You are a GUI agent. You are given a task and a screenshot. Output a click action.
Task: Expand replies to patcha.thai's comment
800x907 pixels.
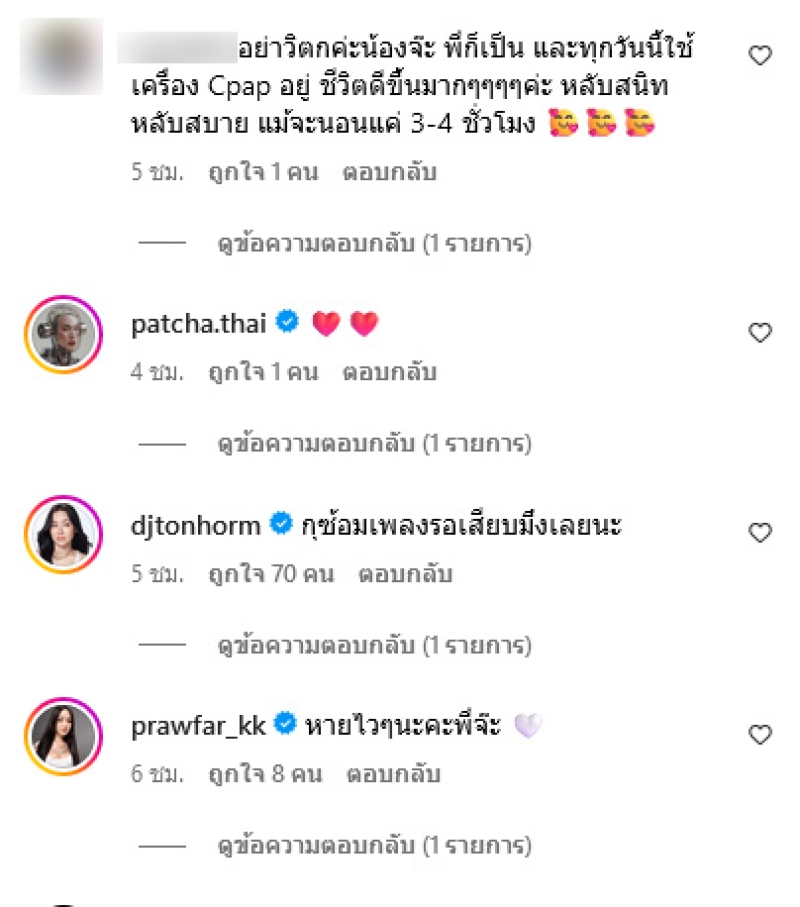(x=374, y=443)
